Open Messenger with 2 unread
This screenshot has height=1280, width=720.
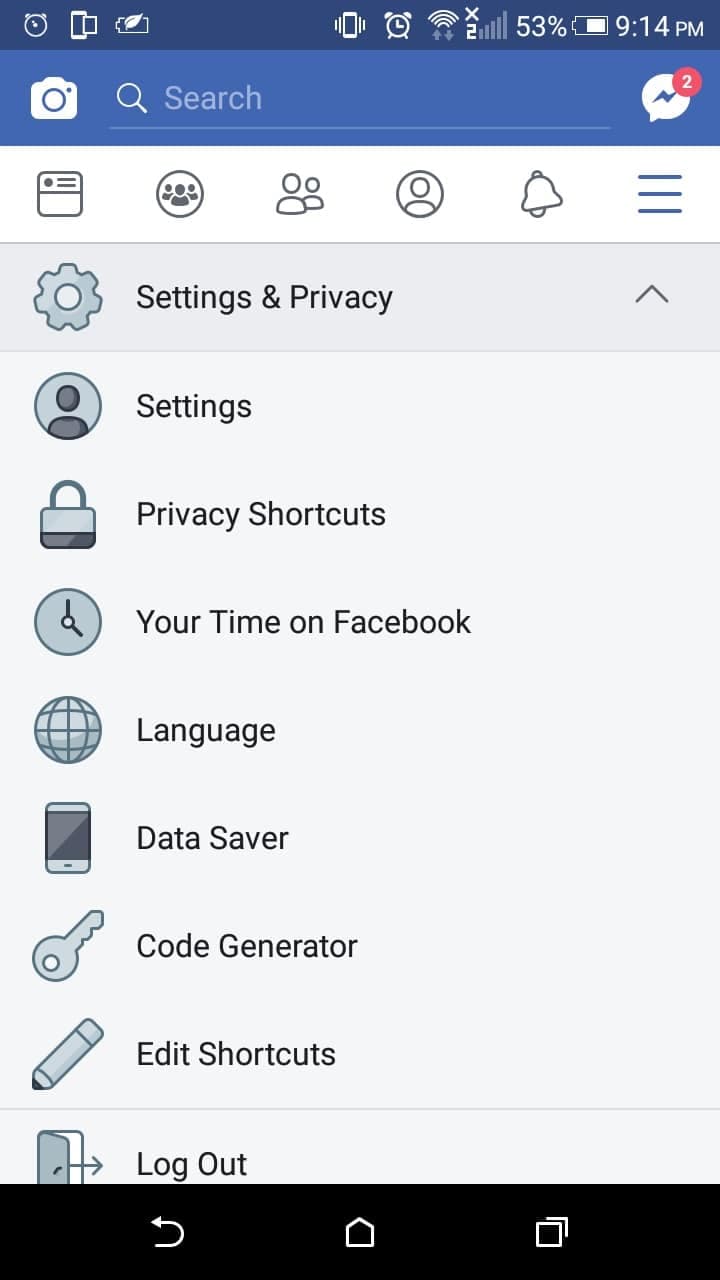click(x=667, y=98)
